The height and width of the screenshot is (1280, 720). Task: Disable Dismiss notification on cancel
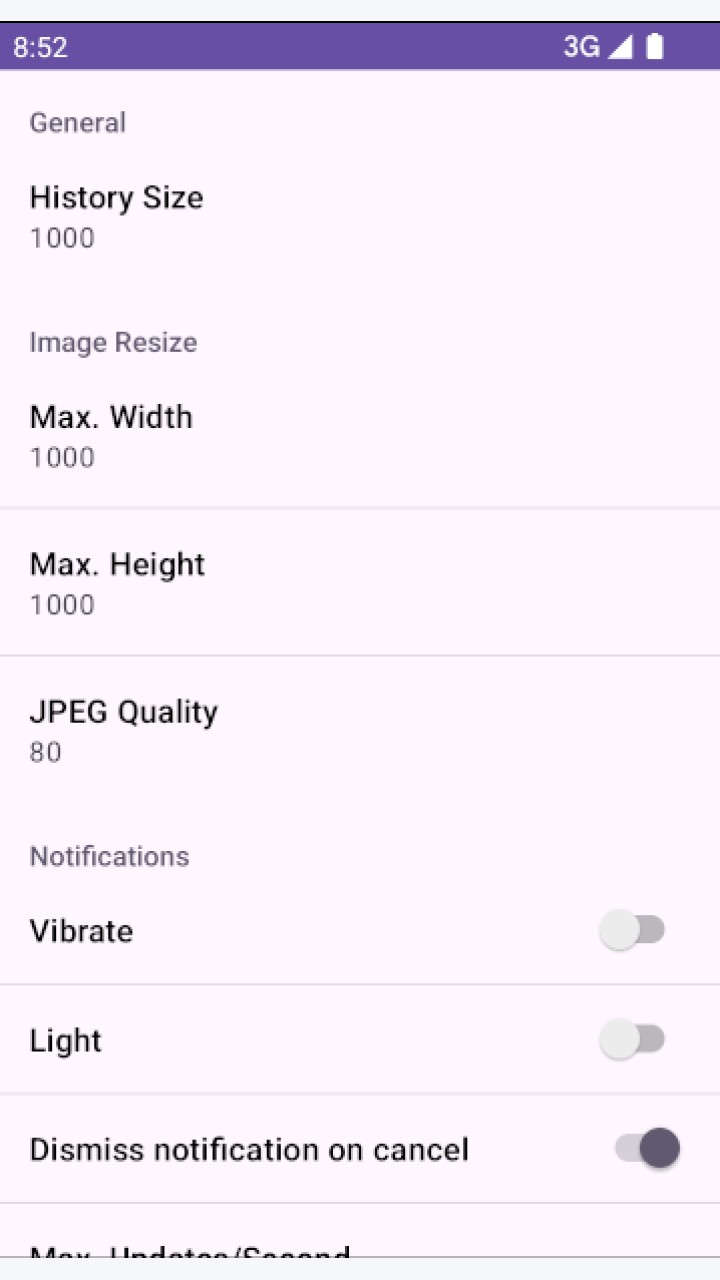coord(647,1148)
